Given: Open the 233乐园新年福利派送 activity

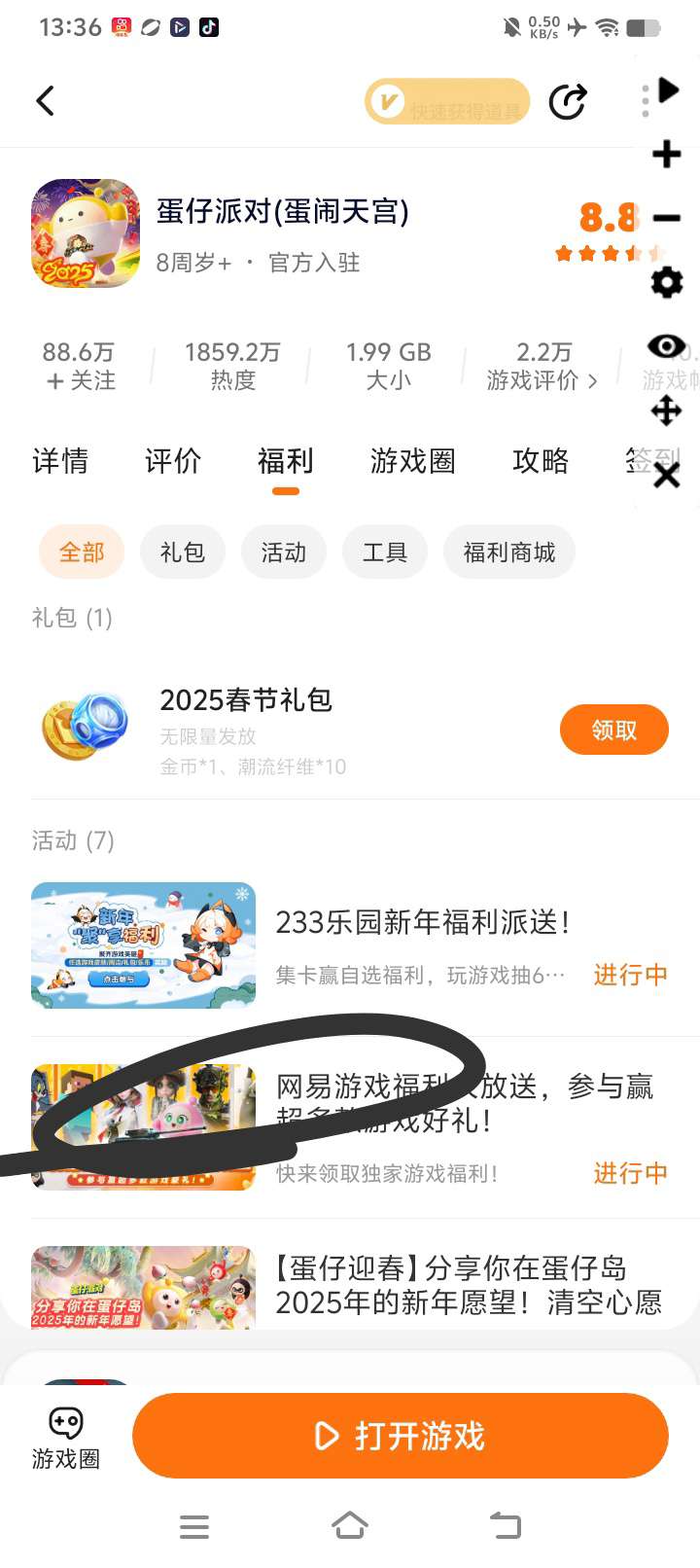Looking at the screenshot, I should [350, 945].
